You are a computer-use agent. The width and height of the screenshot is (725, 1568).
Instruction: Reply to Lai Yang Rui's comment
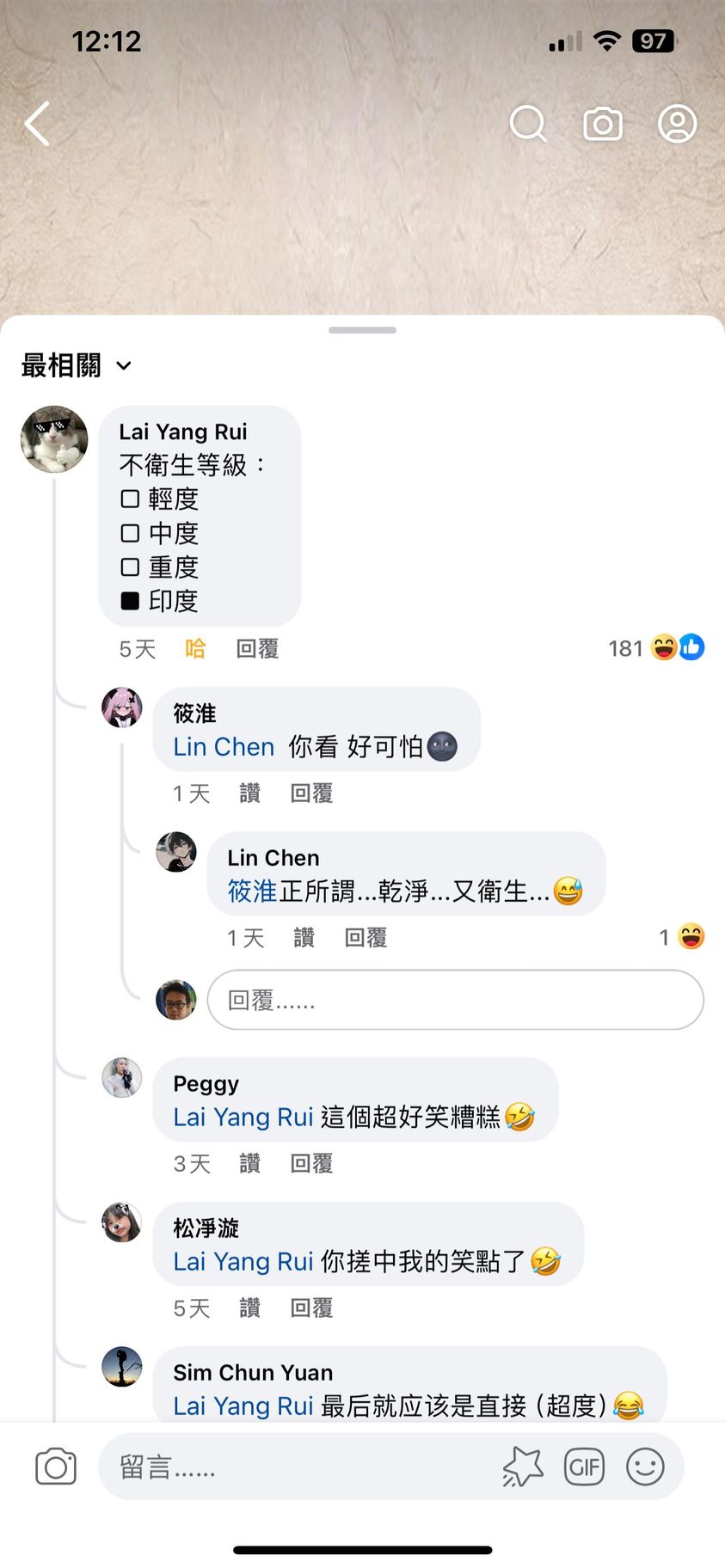tap(257, 649)
